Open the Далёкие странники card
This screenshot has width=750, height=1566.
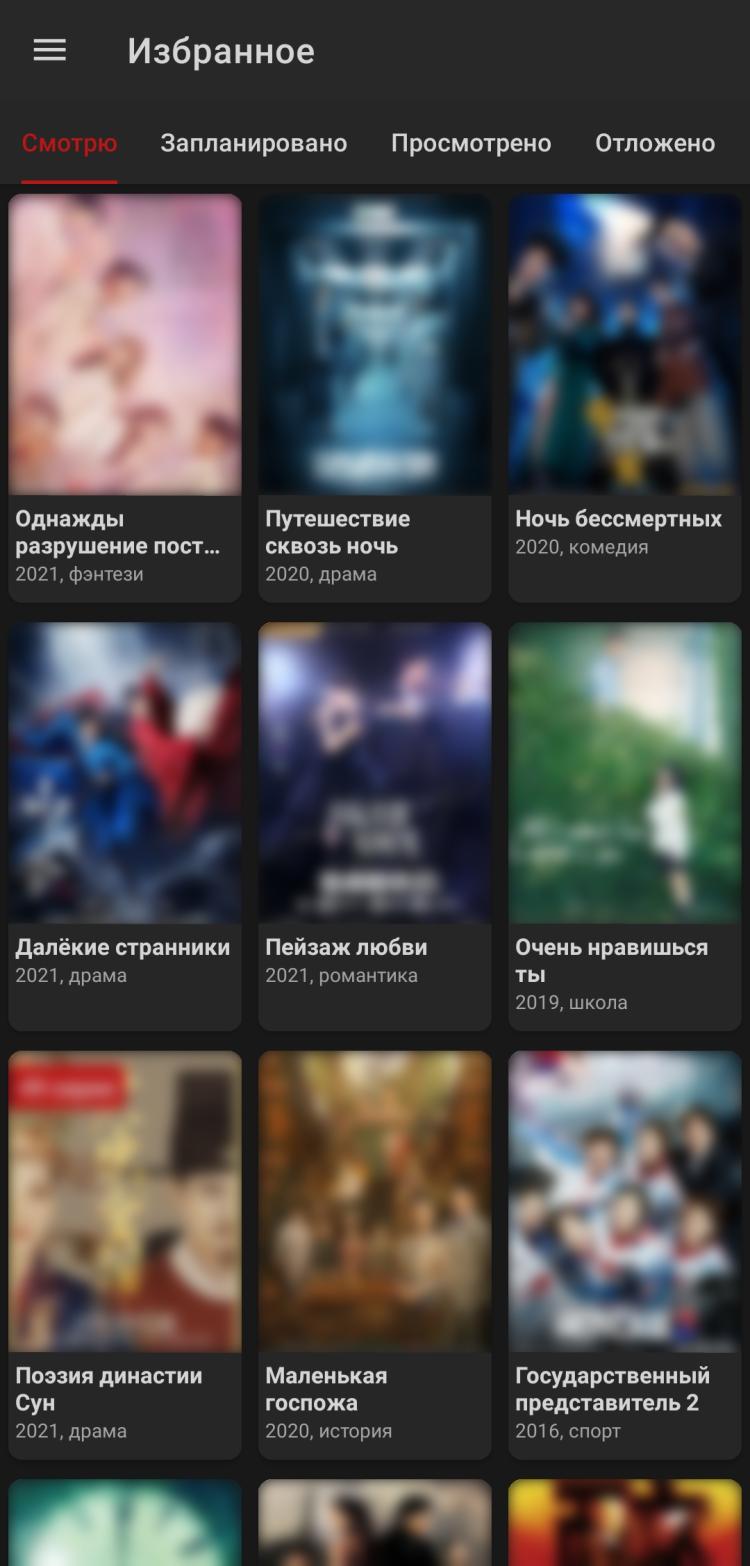[125, 825]
